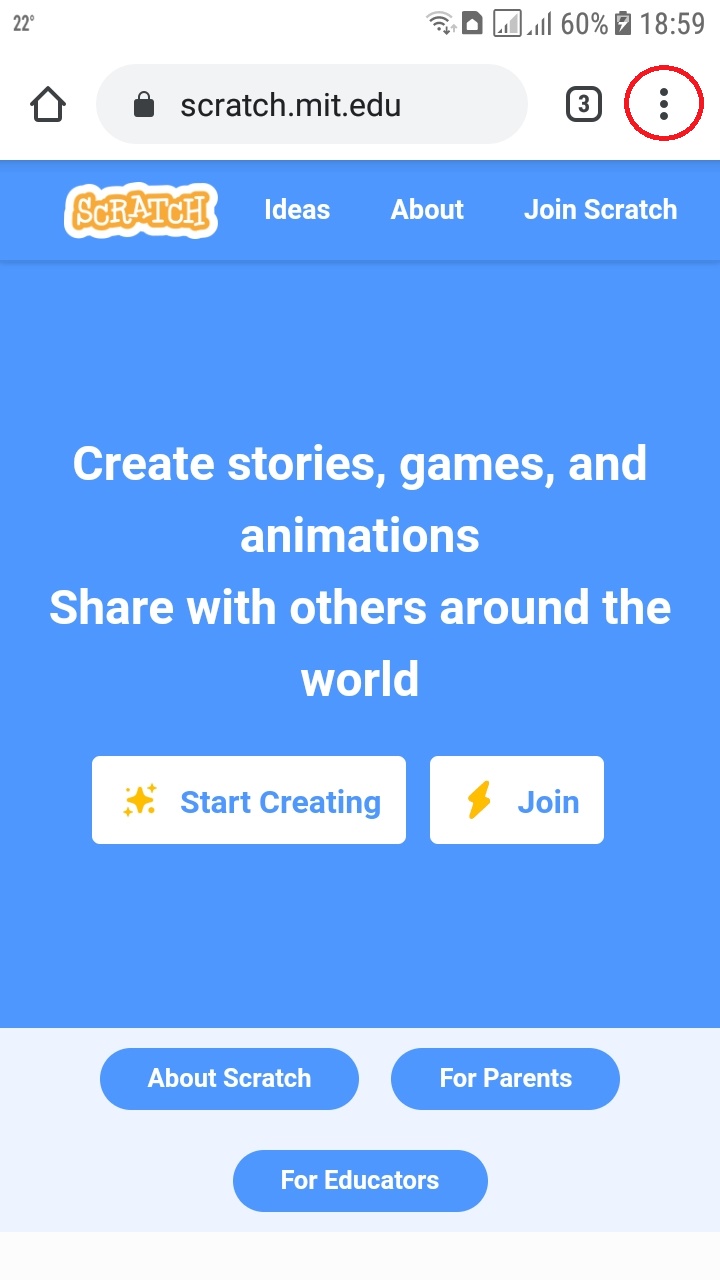Open About Scratch
Screen dimensions: 720x1280
229,1079
